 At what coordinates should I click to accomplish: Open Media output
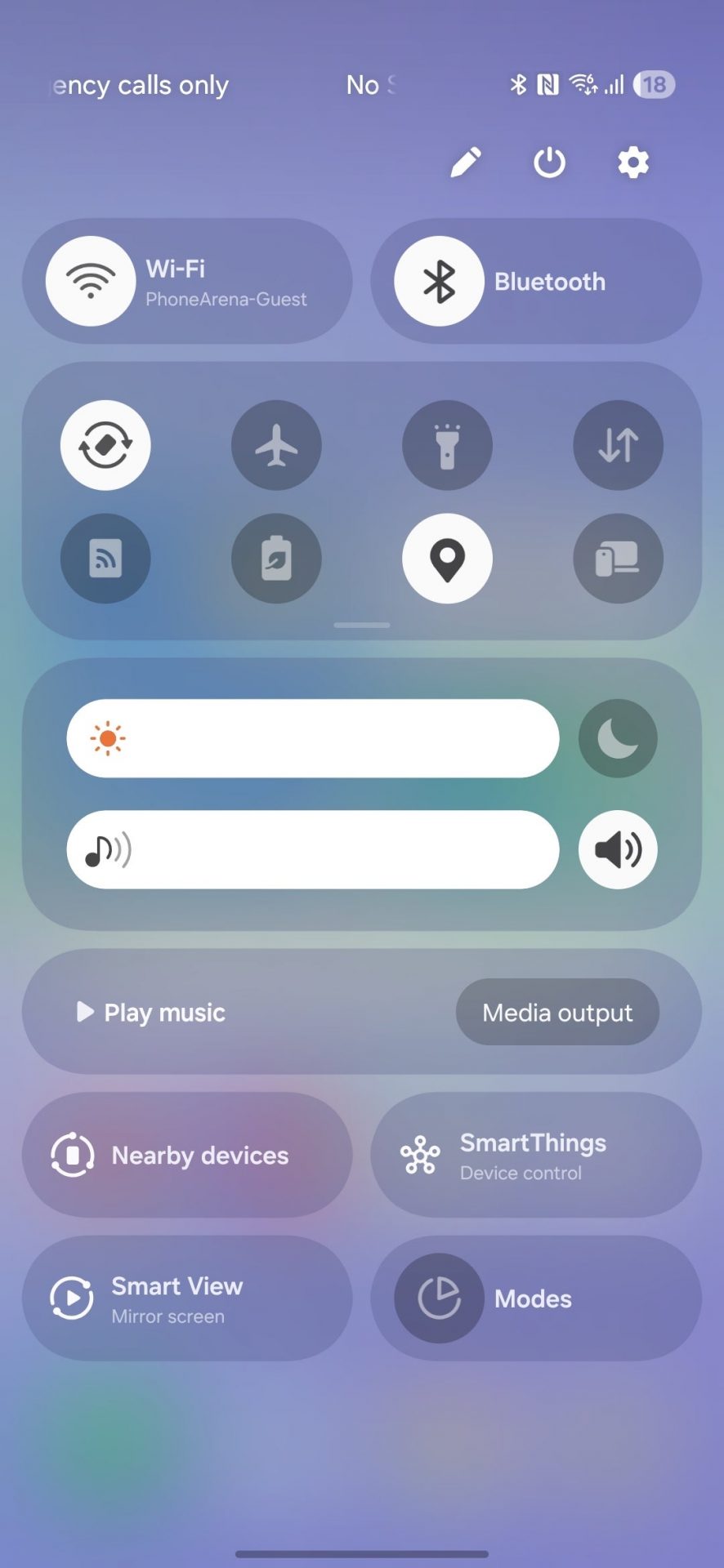pyautogui.click(x=557, y=1013)
